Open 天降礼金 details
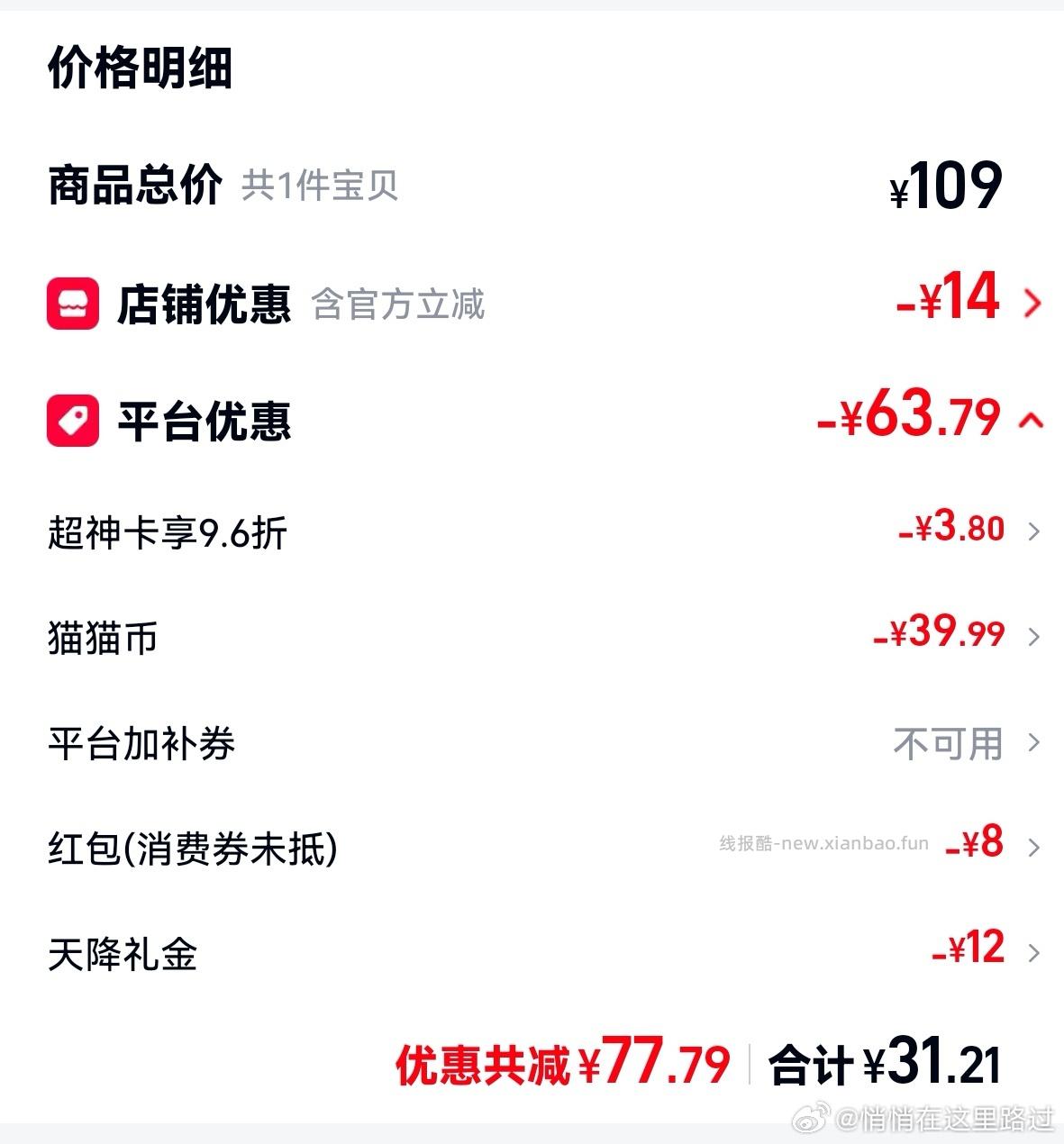The width and height of the screenshot is (1064, 1144). pos(1035,950)
